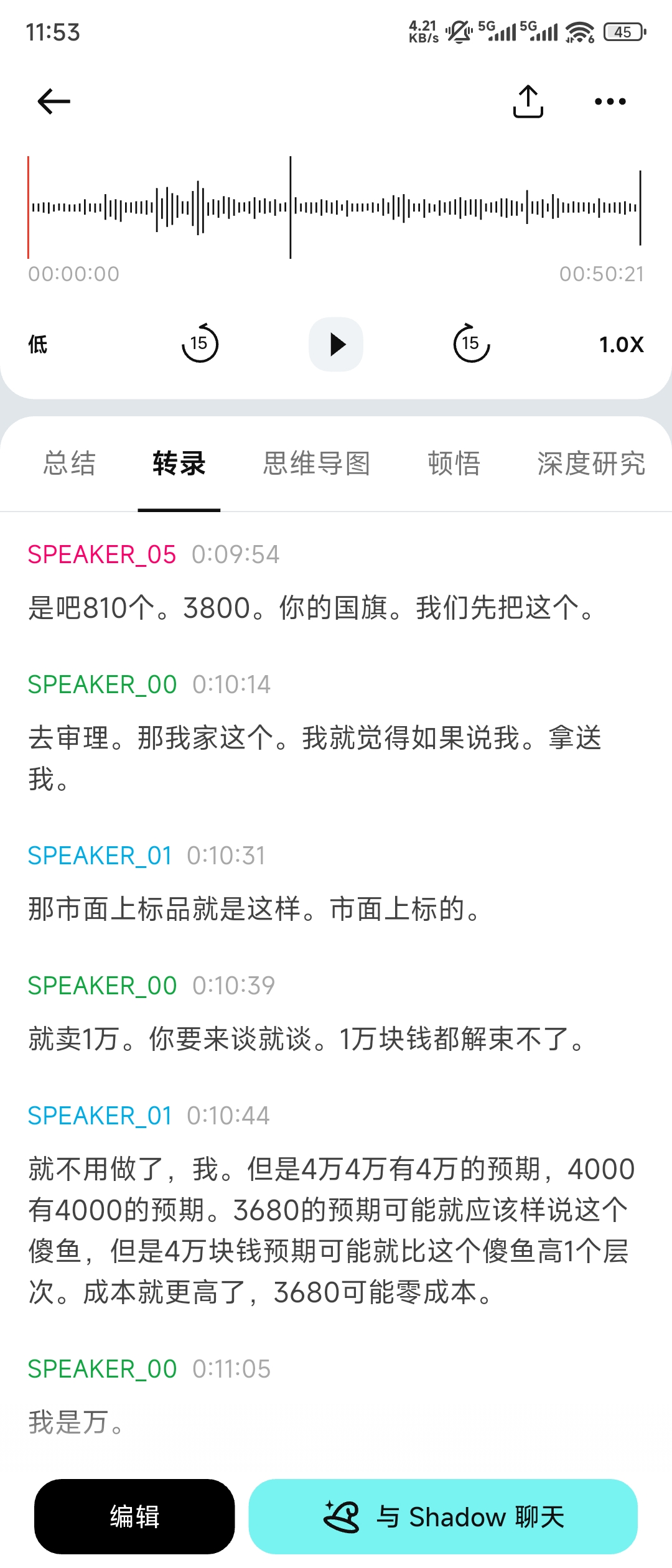The height and width of the screenshot is (1568, 672).
Task: Tap the 编辑 button
Action: [x=134, y=1516]
